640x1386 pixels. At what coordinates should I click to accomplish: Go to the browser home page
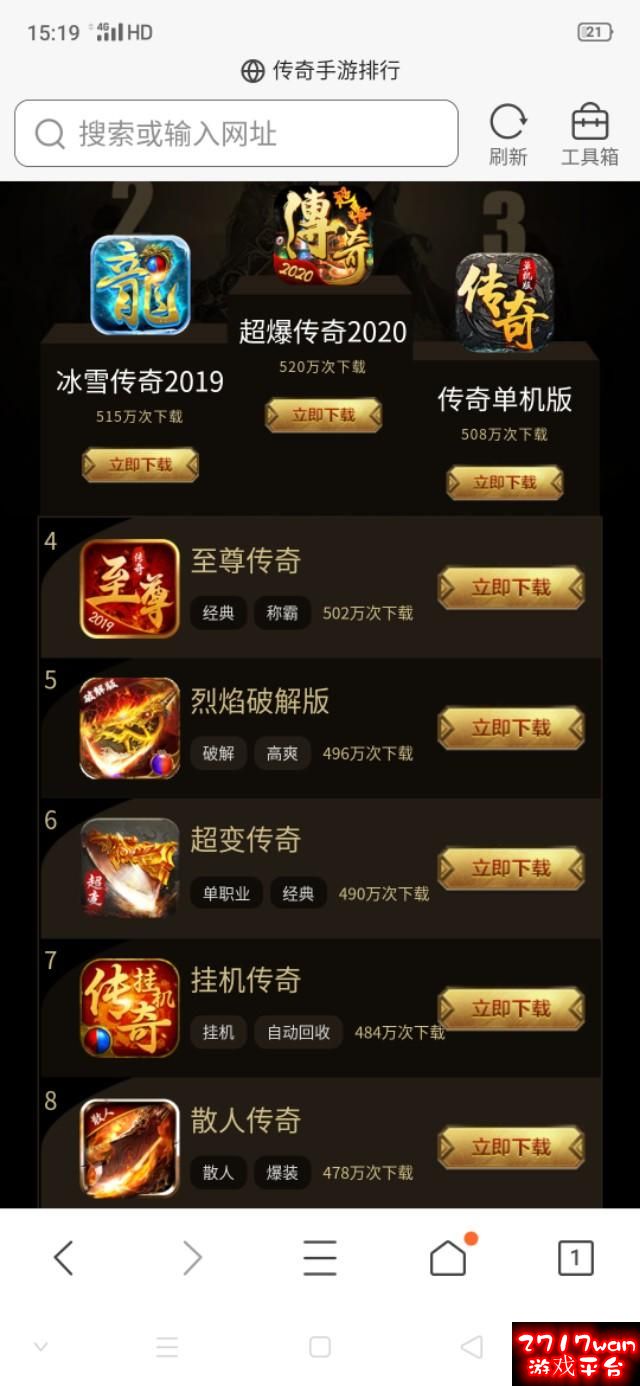448,1257
